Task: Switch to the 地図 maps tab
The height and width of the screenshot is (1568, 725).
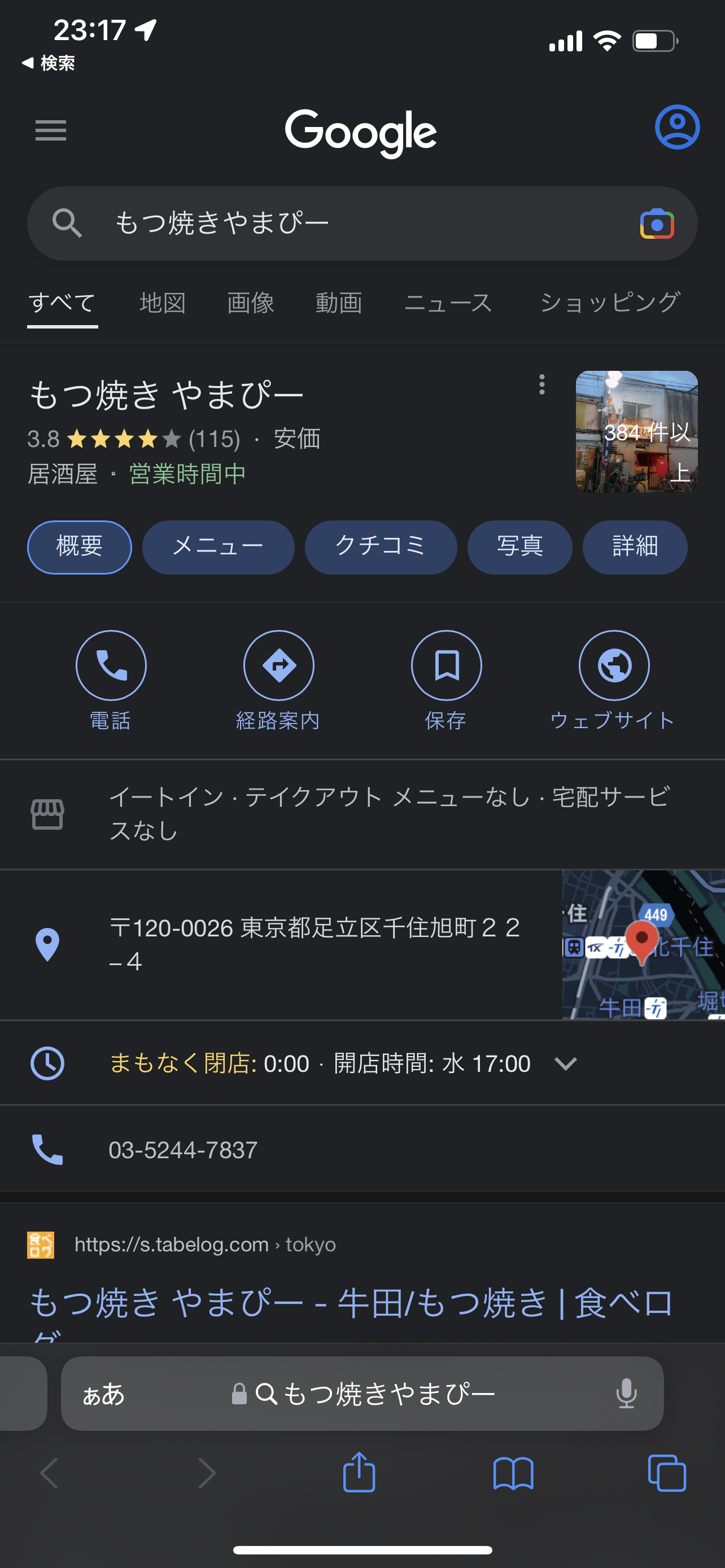Action: tap(161, 303)
